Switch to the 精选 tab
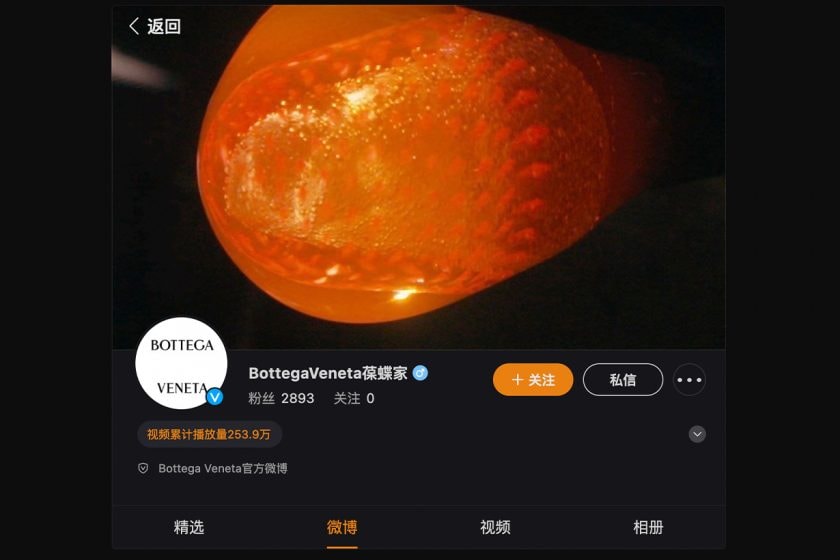This screenshot has width=840, height=560. (x=189, y=527)
